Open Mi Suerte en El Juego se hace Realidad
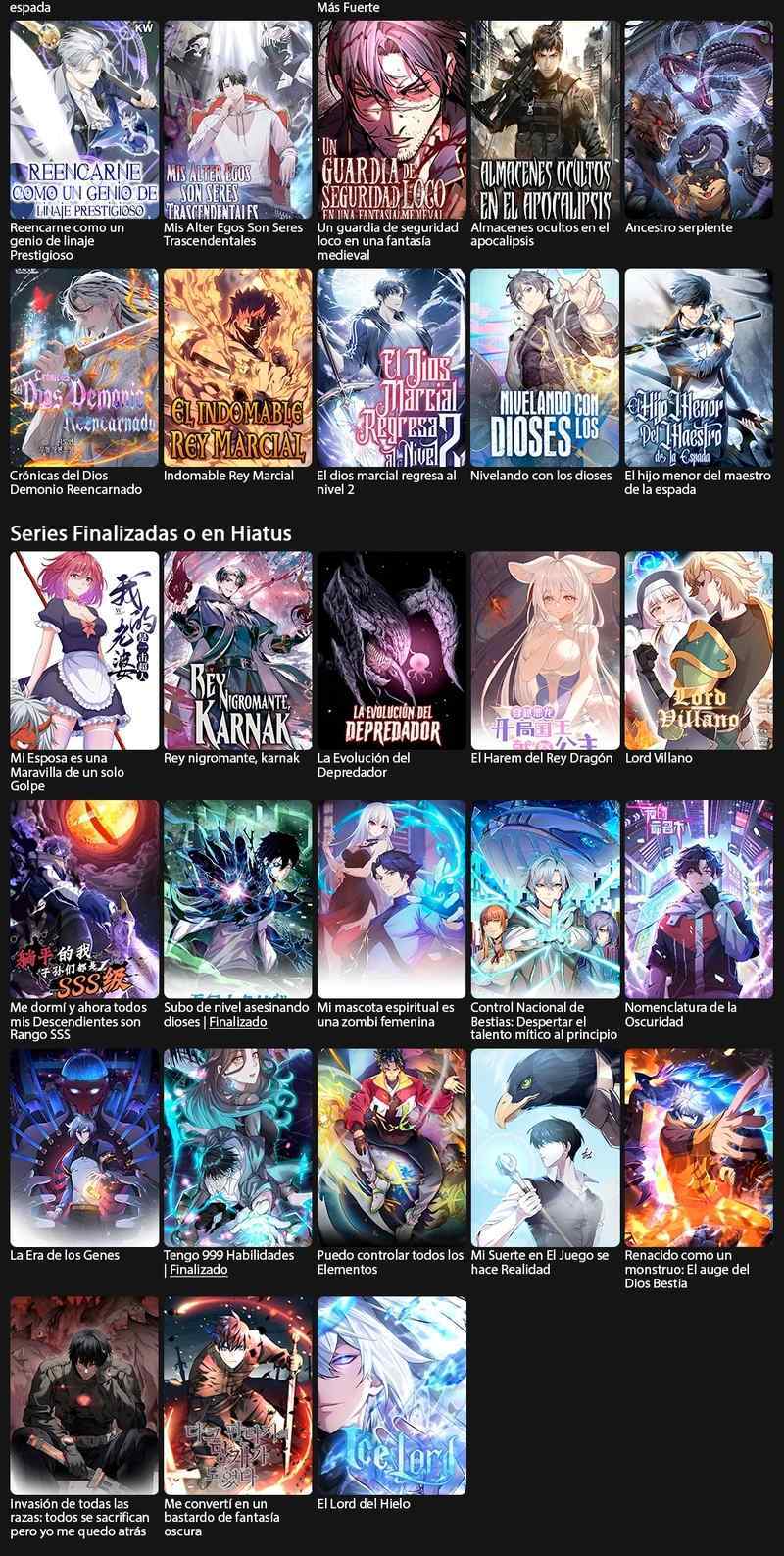The image size is (784, 1556). click(545, 1147)
